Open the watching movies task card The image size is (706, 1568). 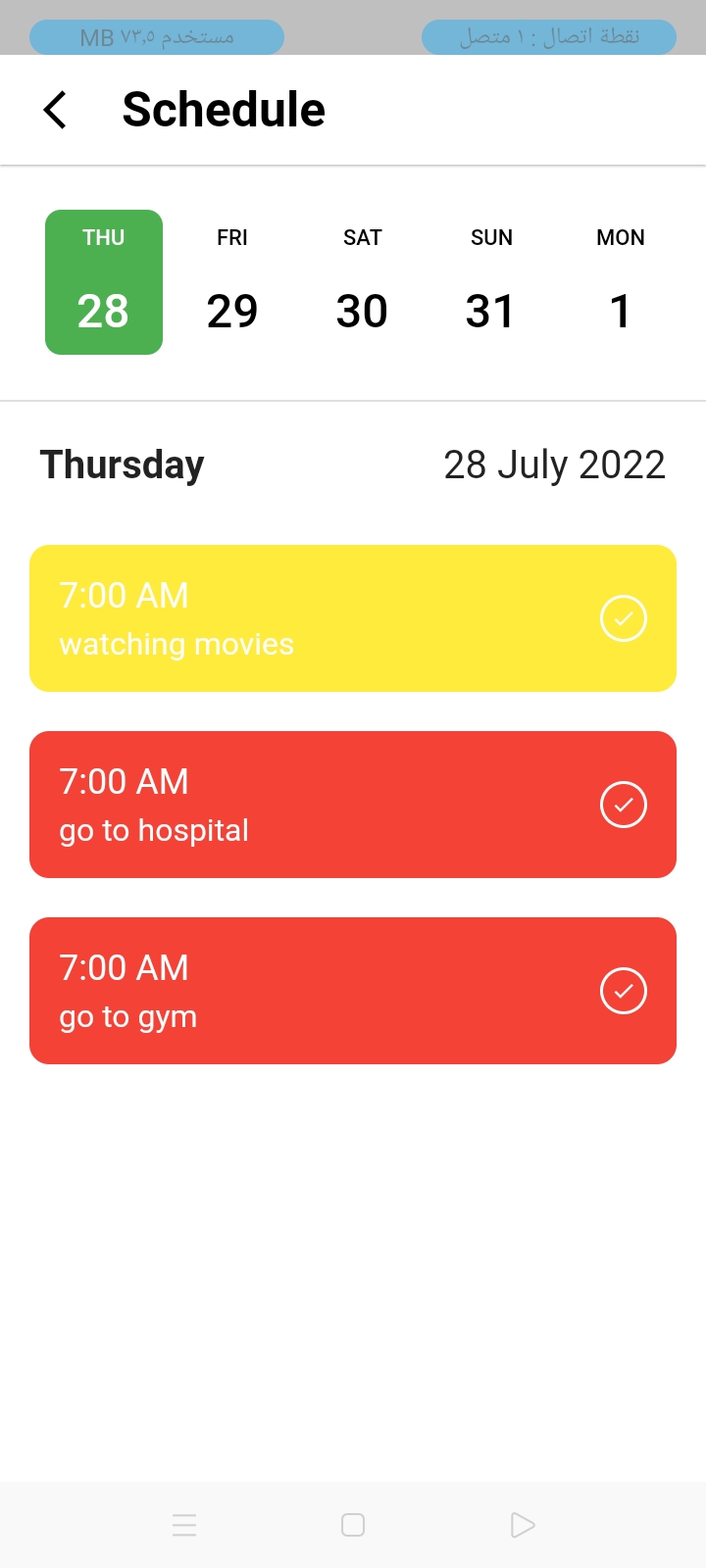click(x=294, y=618)
